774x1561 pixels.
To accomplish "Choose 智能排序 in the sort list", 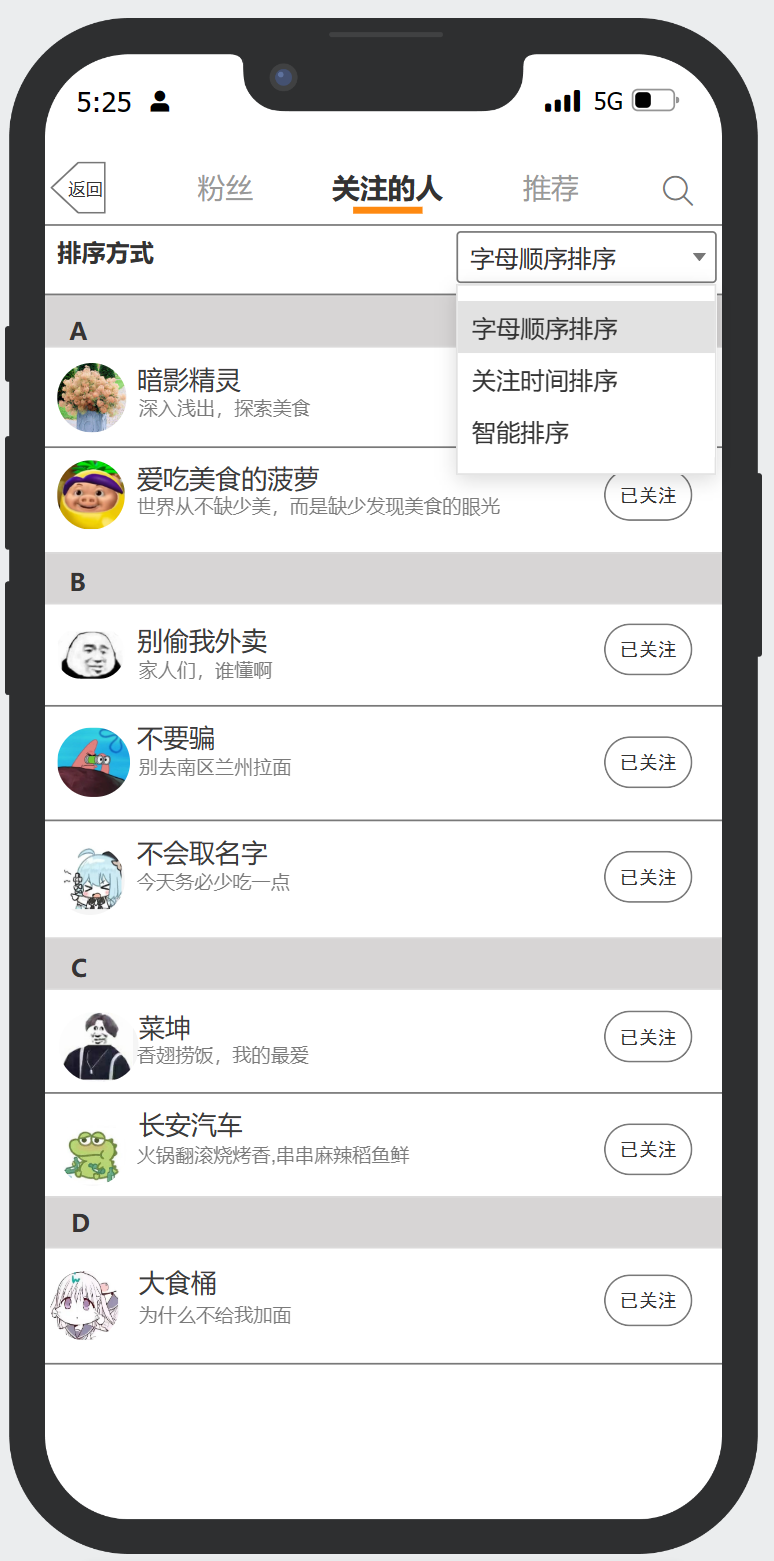I will click(521, 433).
